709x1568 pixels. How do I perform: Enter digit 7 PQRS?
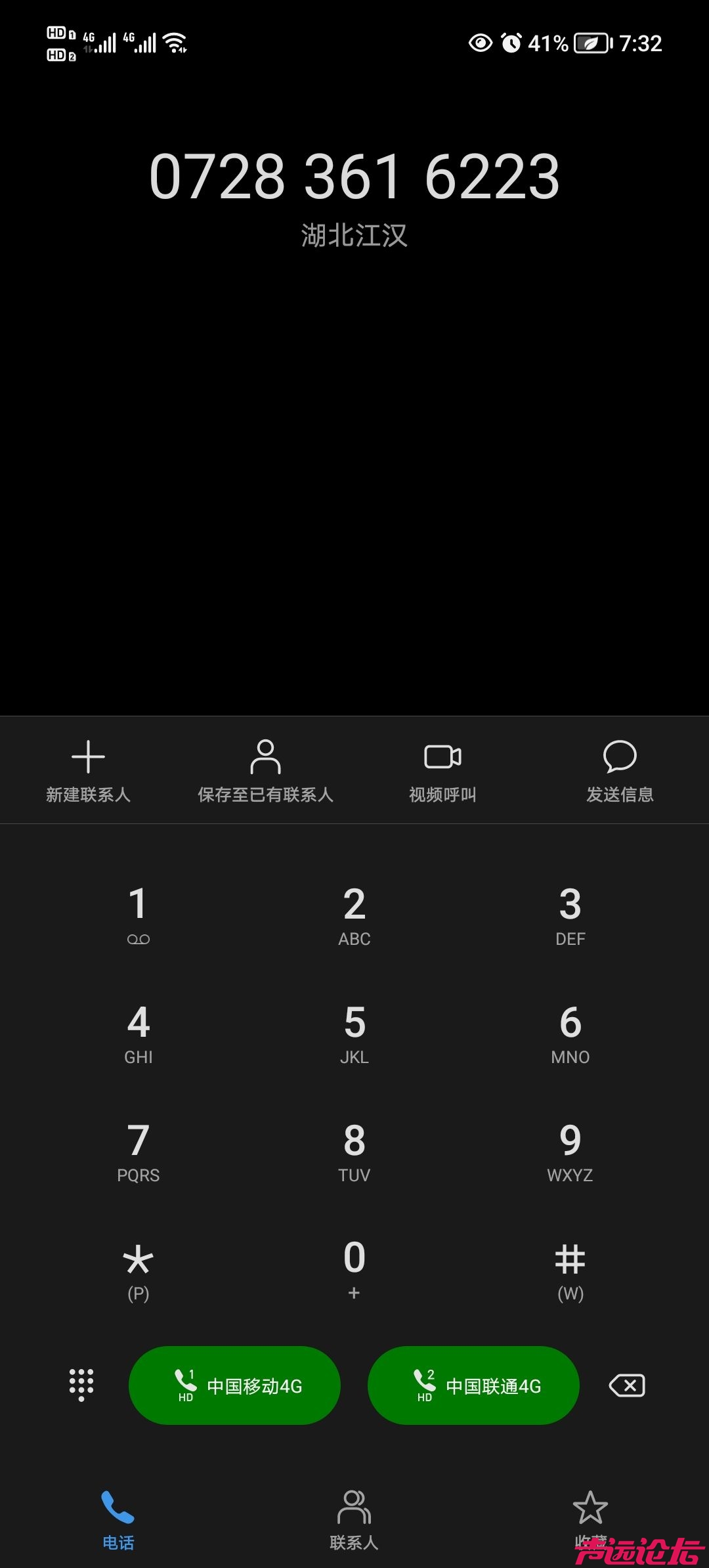138,1150
